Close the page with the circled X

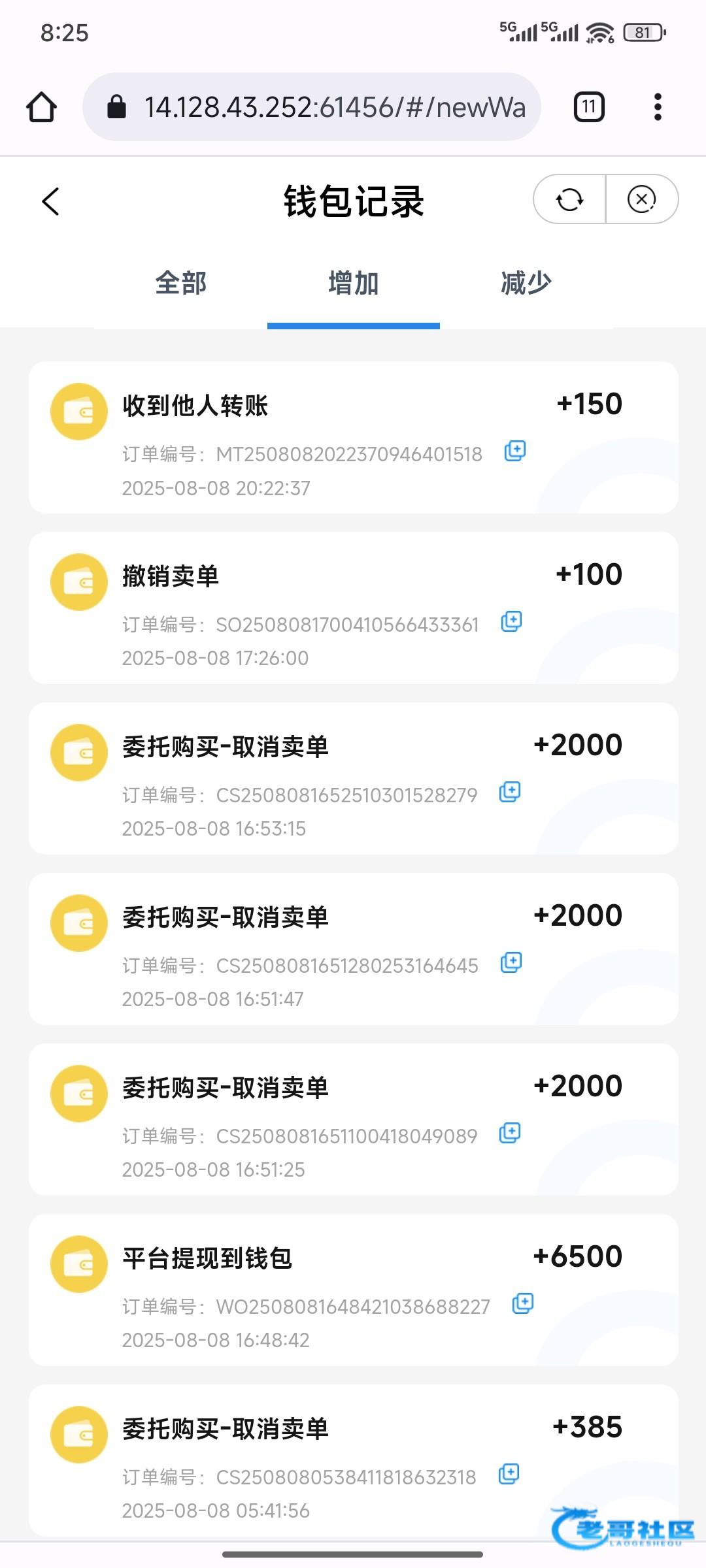(642, 199)
